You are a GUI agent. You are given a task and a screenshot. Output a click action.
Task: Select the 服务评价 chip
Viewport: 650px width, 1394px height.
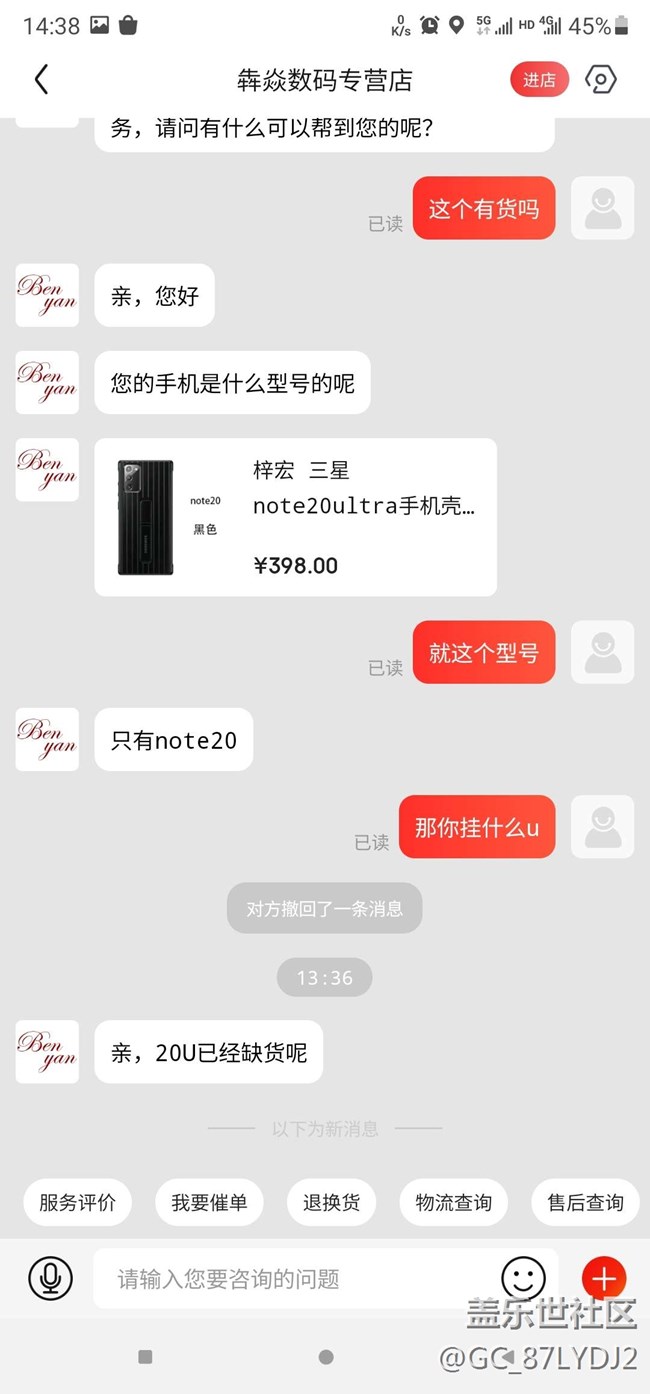[x=77, y=1202]
